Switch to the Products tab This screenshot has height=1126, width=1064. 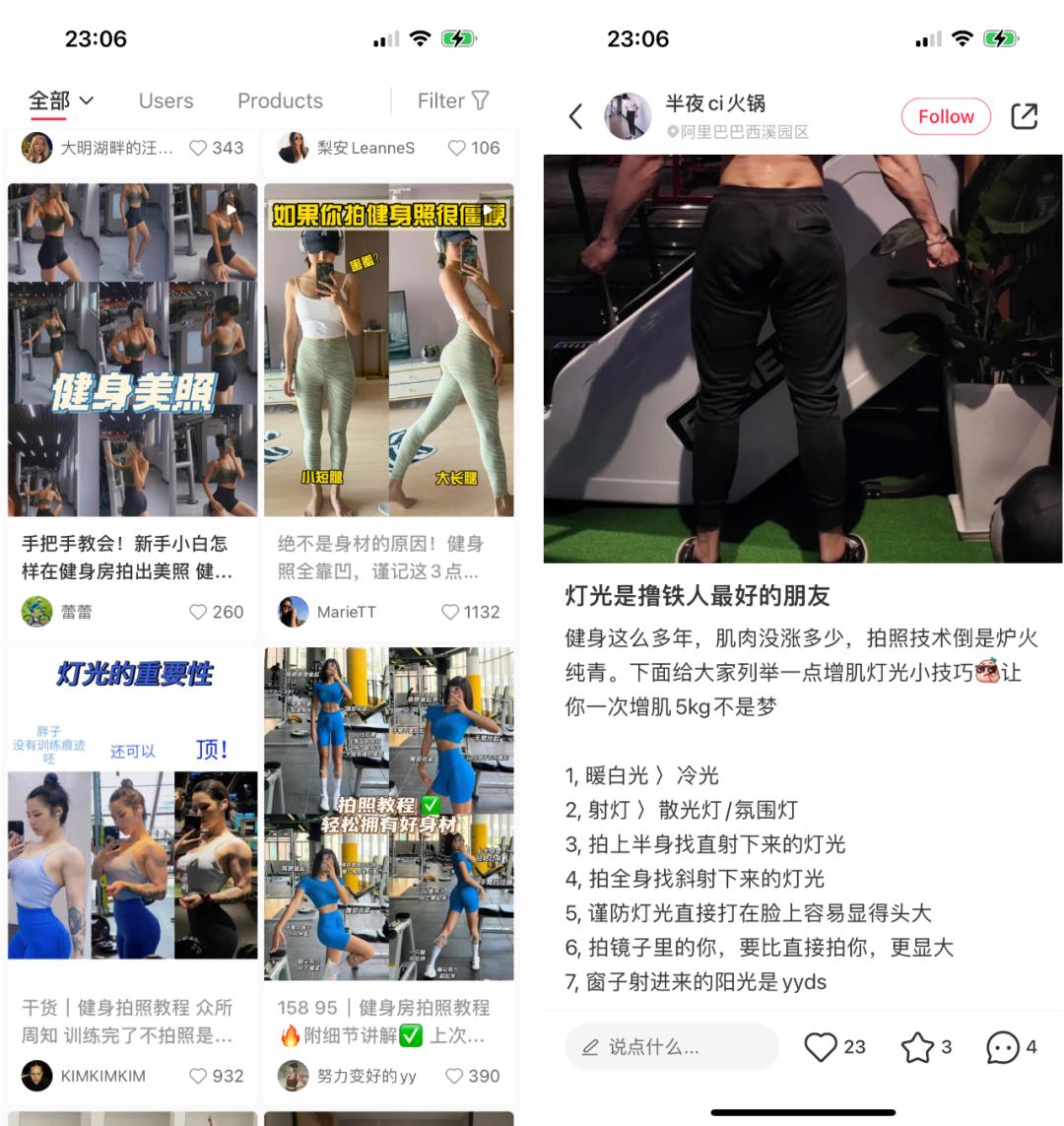280,101
